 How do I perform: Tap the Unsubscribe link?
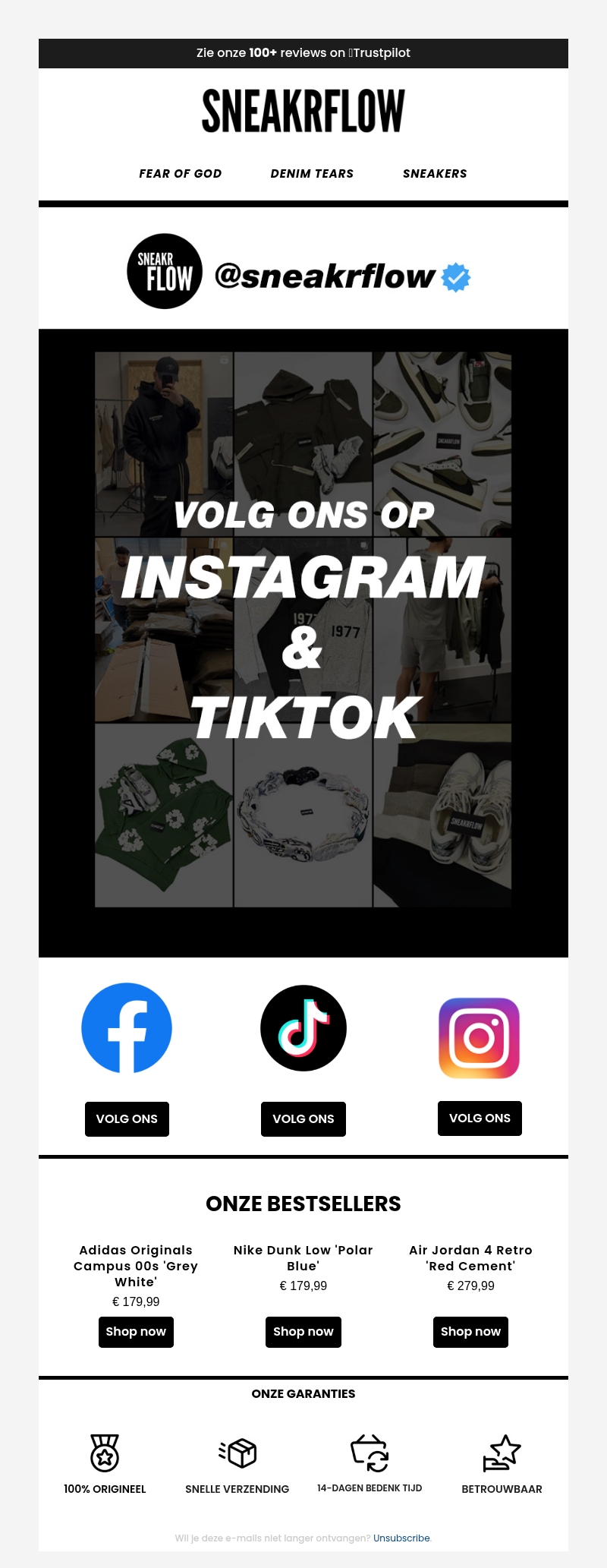tap(401, 1538)
